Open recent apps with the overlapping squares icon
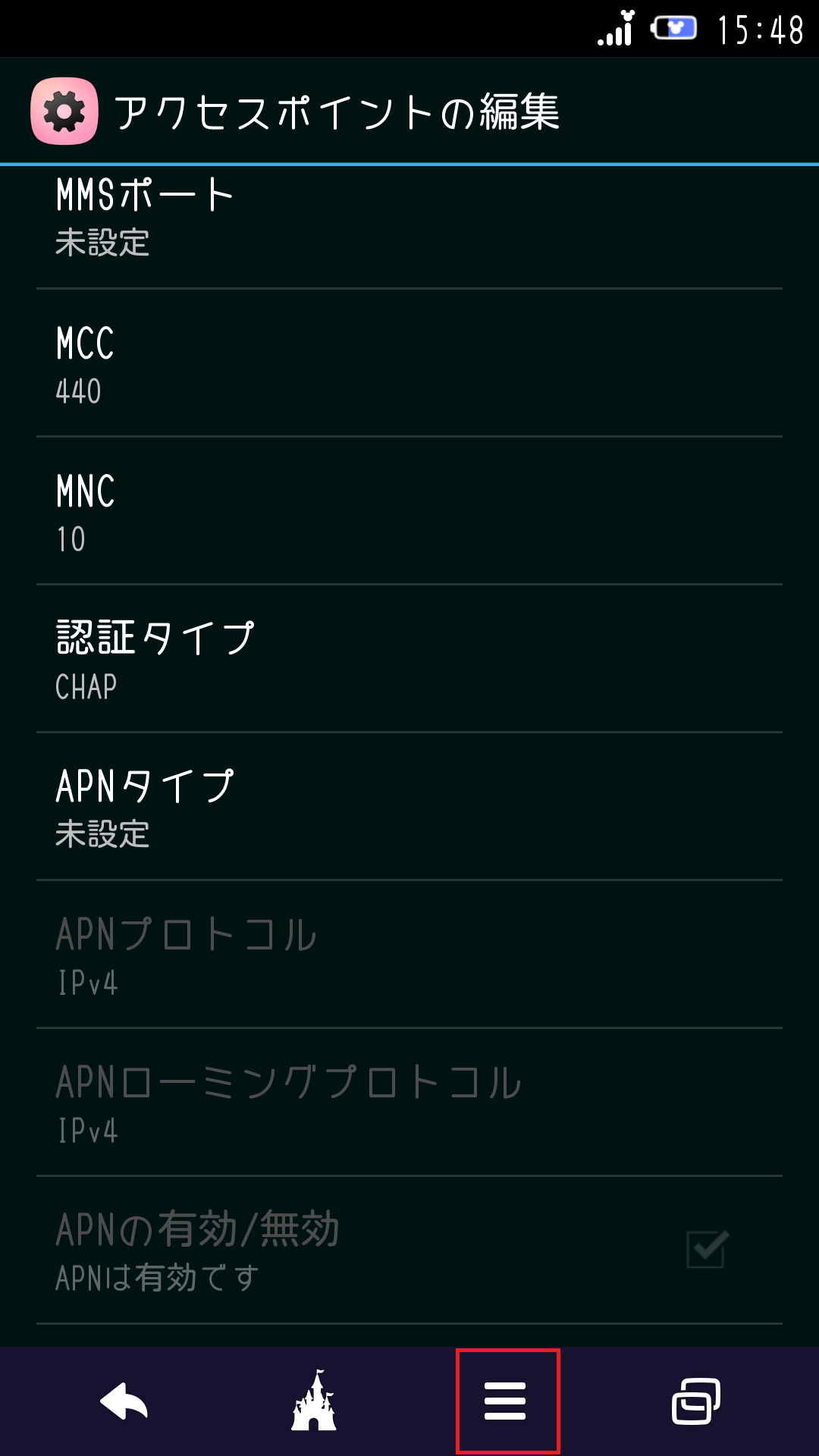819x1456 pixels. tap(696, 1401)
